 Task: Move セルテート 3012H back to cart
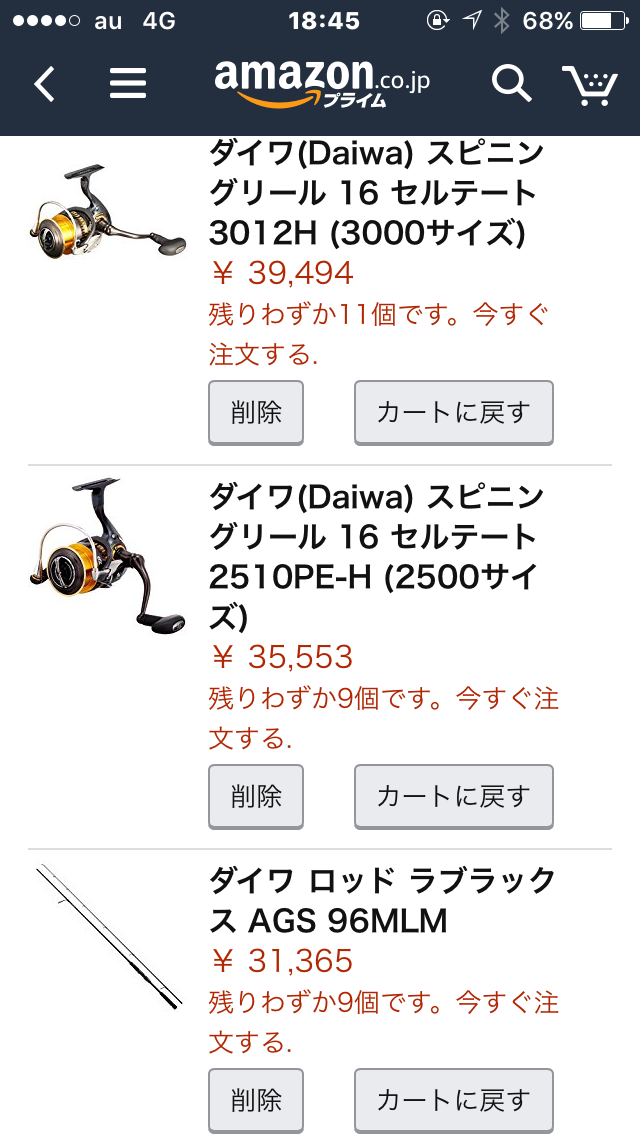point(454,412)
